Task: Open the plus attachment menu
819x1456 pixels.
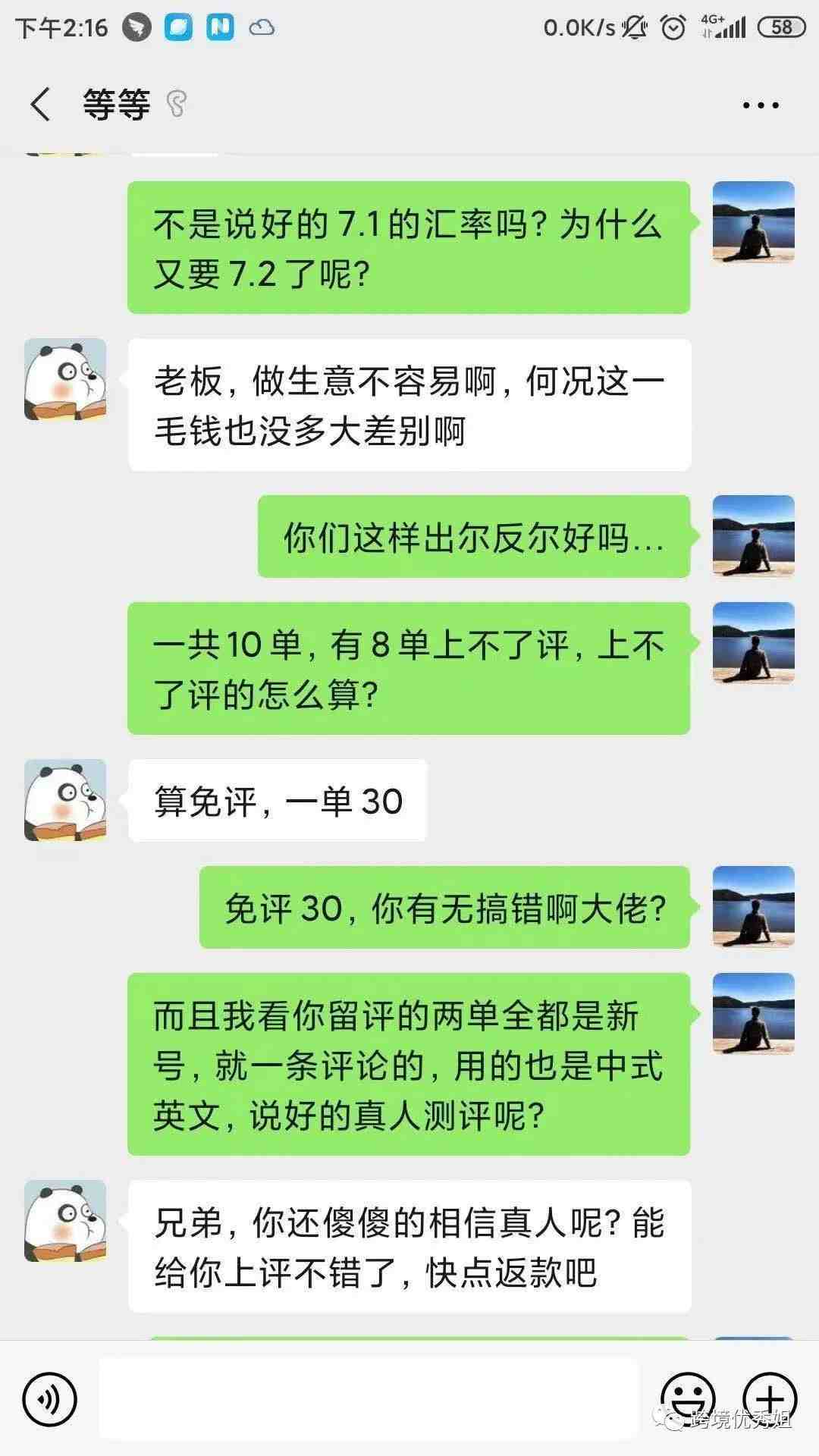Action: click(x=769, y=1398)
